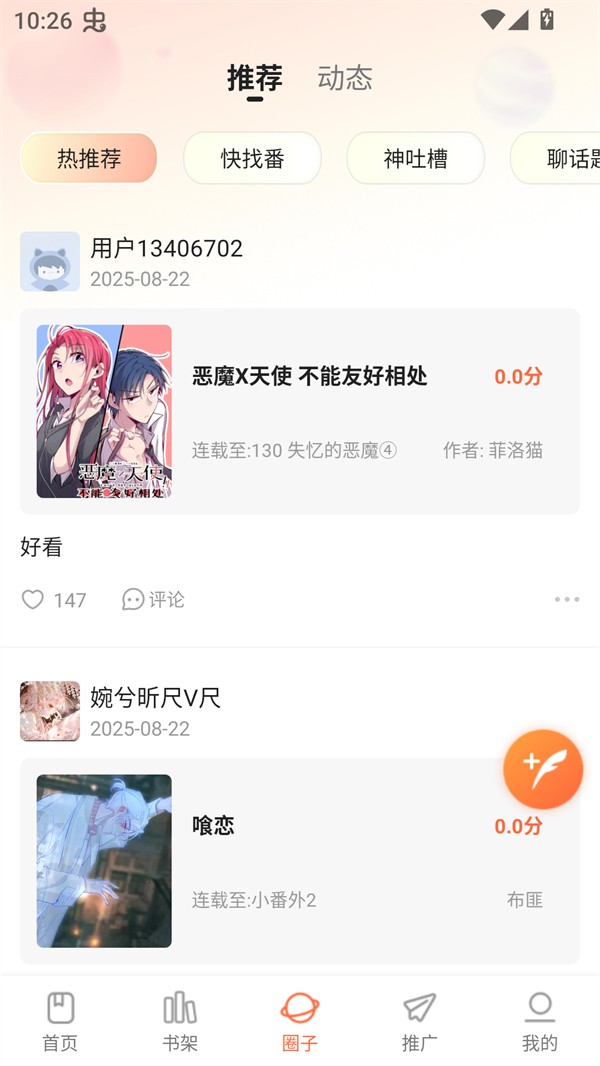This screenshot has height=1066, width=600.
Task: Select the 推荐 tab
Action: point(255,78)
